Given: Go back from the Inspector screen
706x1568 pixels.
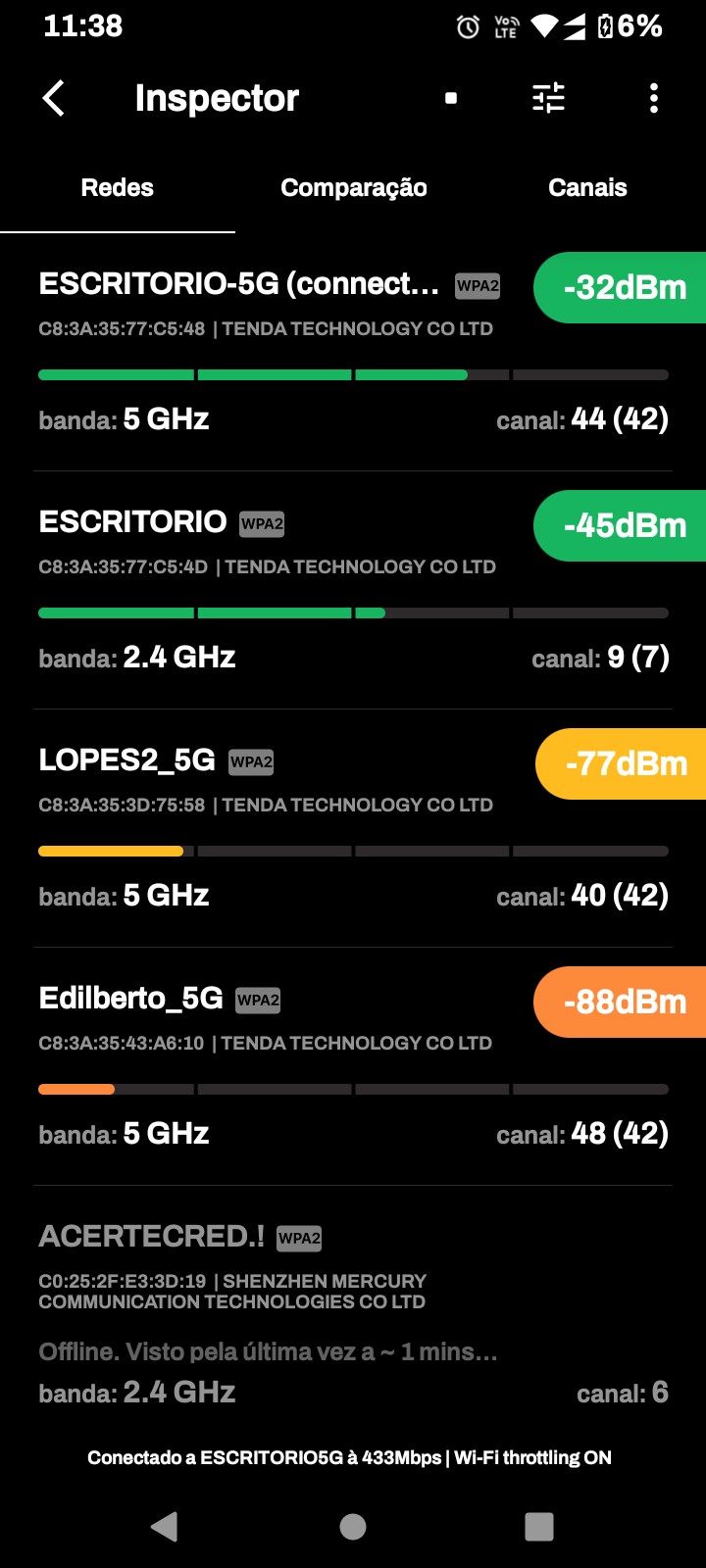Looking at the screenshot, I should pos(54,98).
